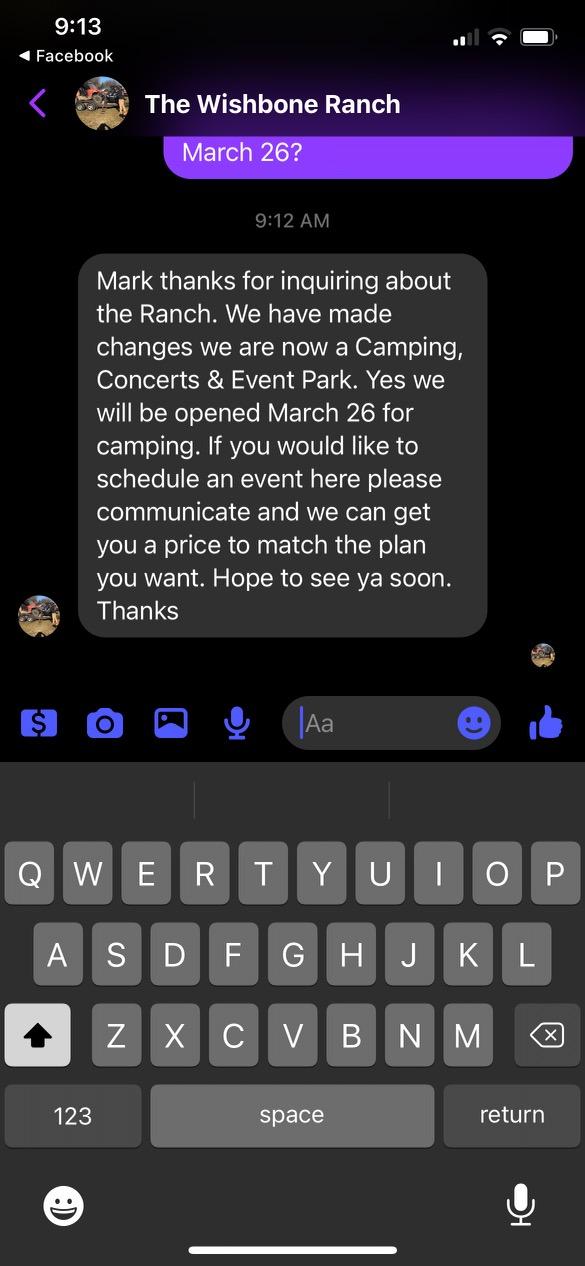Screen dimensions: 585x1266
Task: Open the payment dollar icon
Action: [39, 722]
